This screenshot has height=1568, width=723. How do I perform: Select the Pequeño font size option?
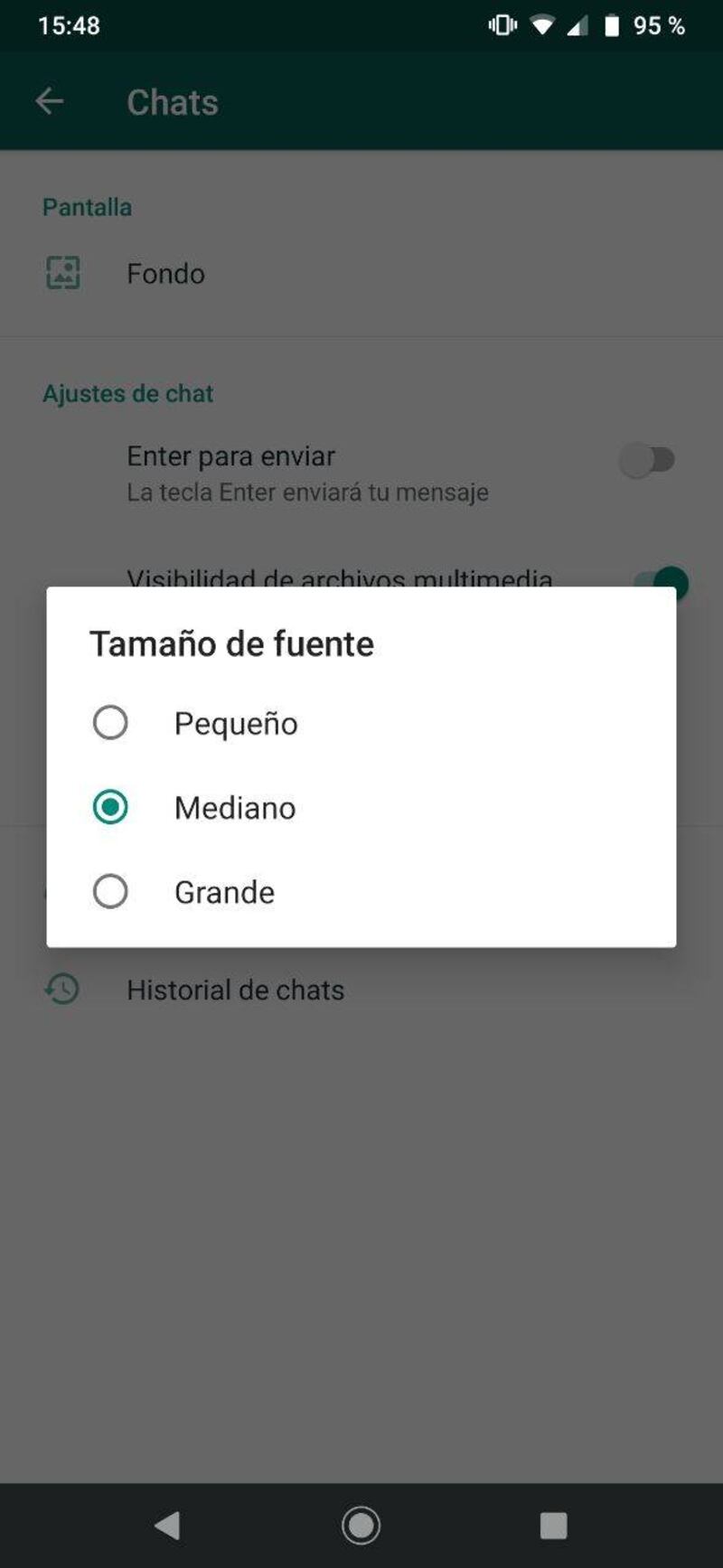(x=361, y=723)
